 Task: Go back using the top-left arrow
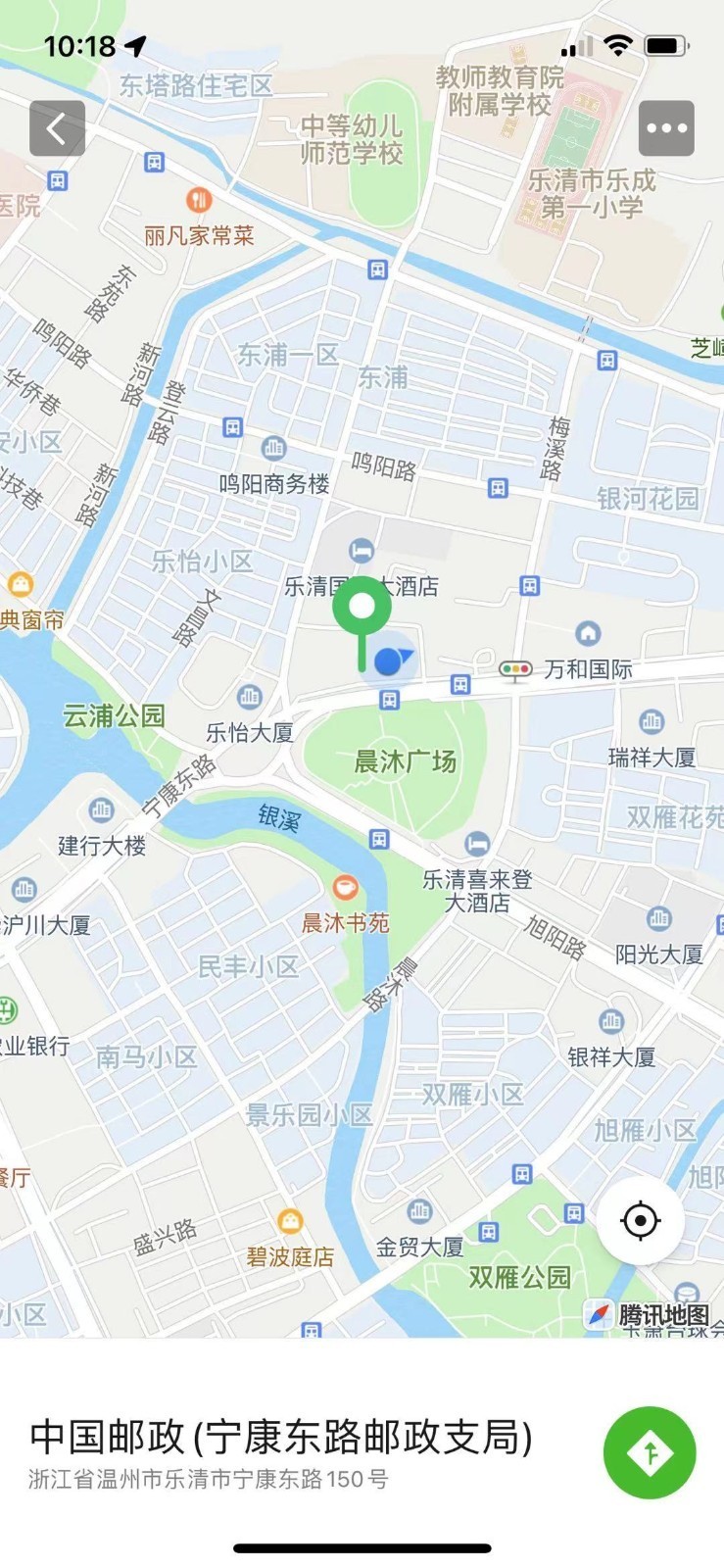coord(57,128)
